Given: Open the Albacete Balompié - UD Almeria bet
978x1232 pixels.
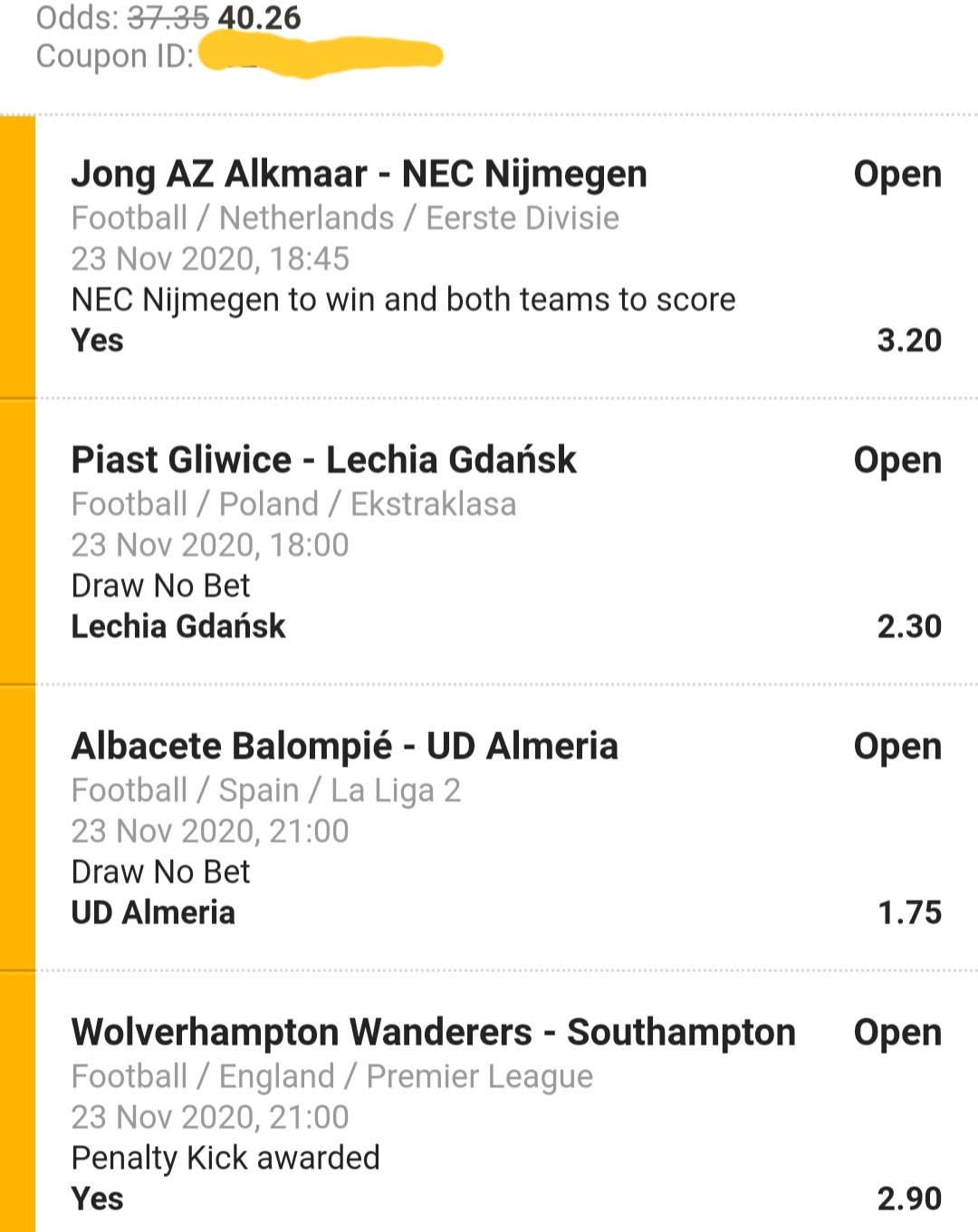Looking at the screenshot, I should 344,746.
